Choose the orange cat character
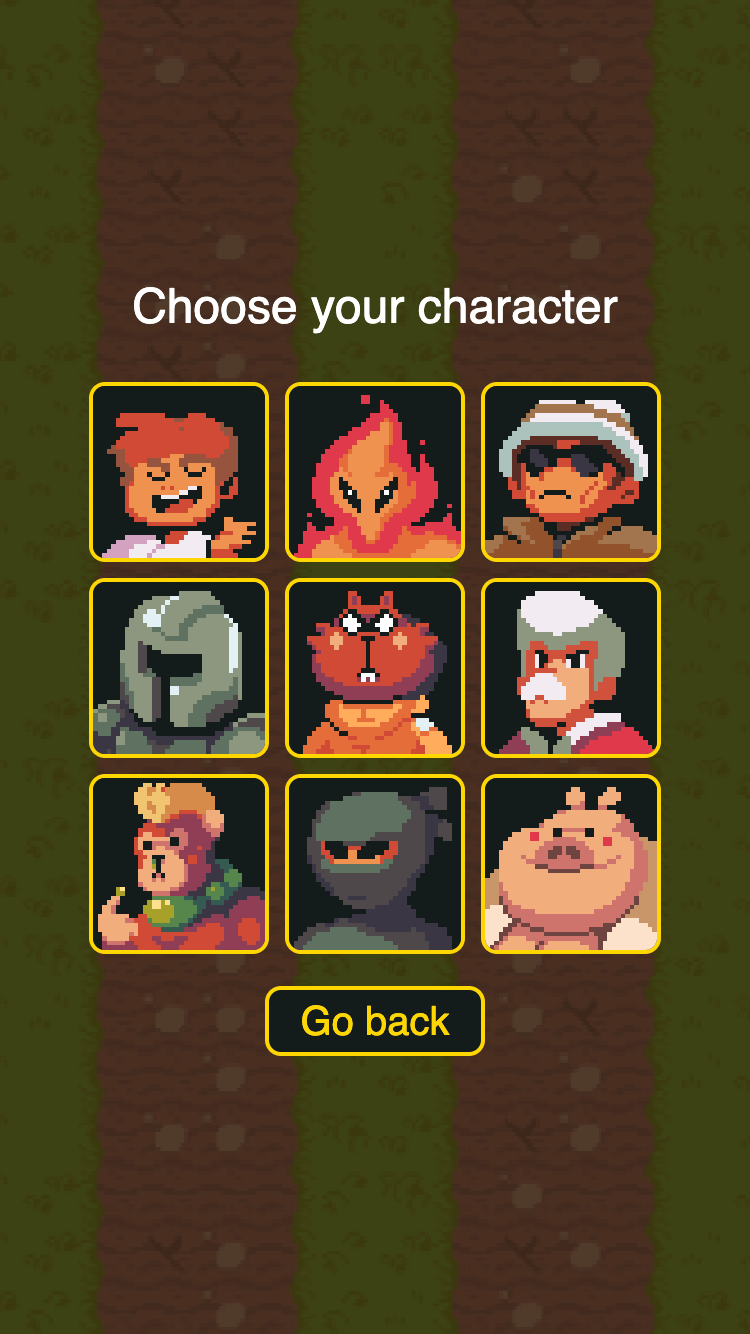This screenshot has width=750, height=1334. tap(375, 668)
